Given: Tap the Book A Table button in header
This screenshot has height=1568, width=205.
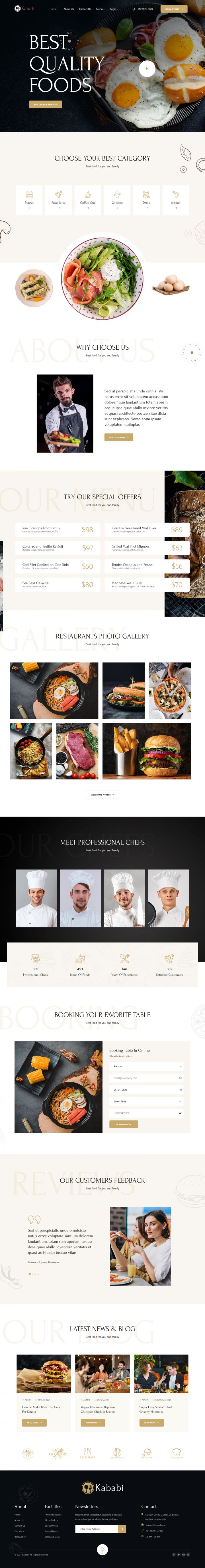Looking at the screenshot, I should tap(173, 9).
